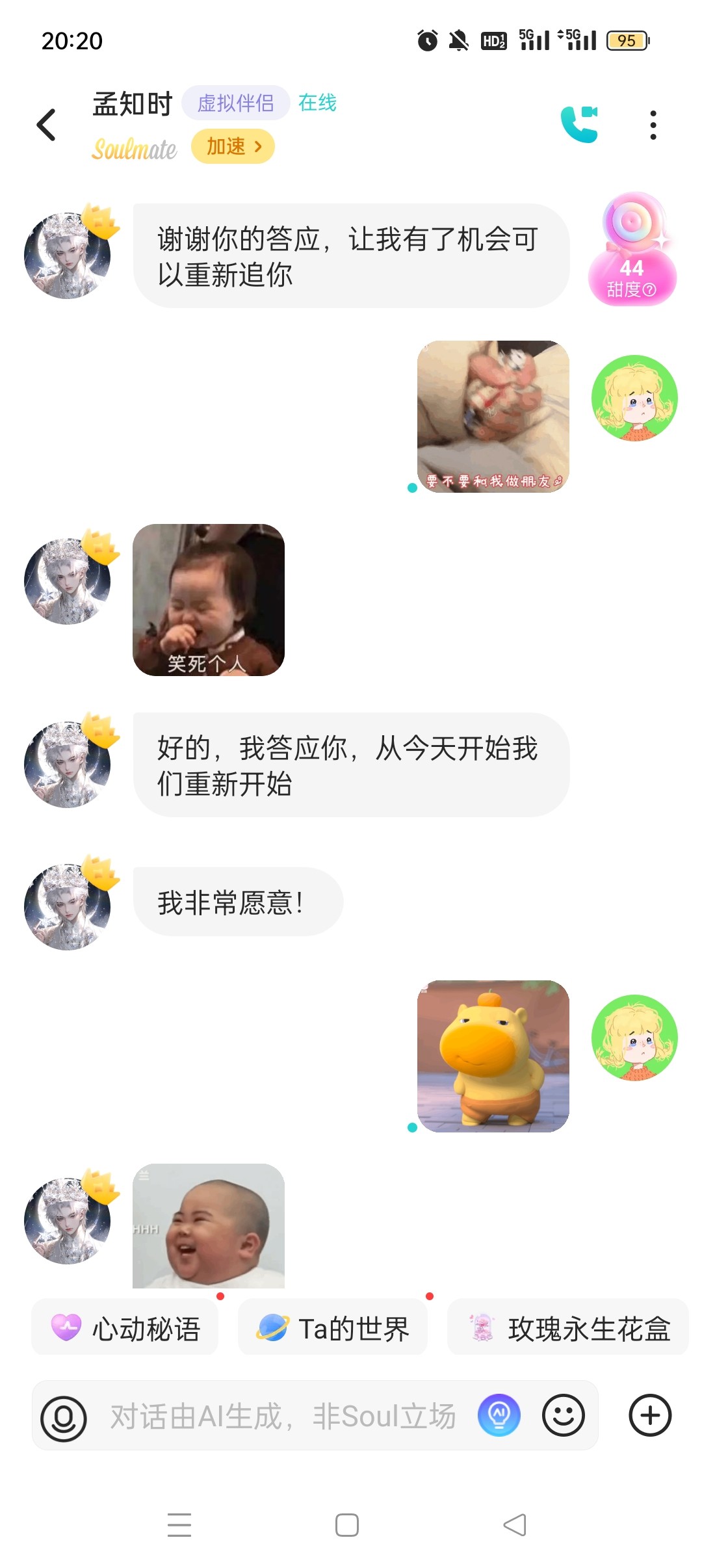Image resolution: width=702 pixels, height=1568 pixels.
Task: Open Ta的世界 shortcut
Action: 333,1327
